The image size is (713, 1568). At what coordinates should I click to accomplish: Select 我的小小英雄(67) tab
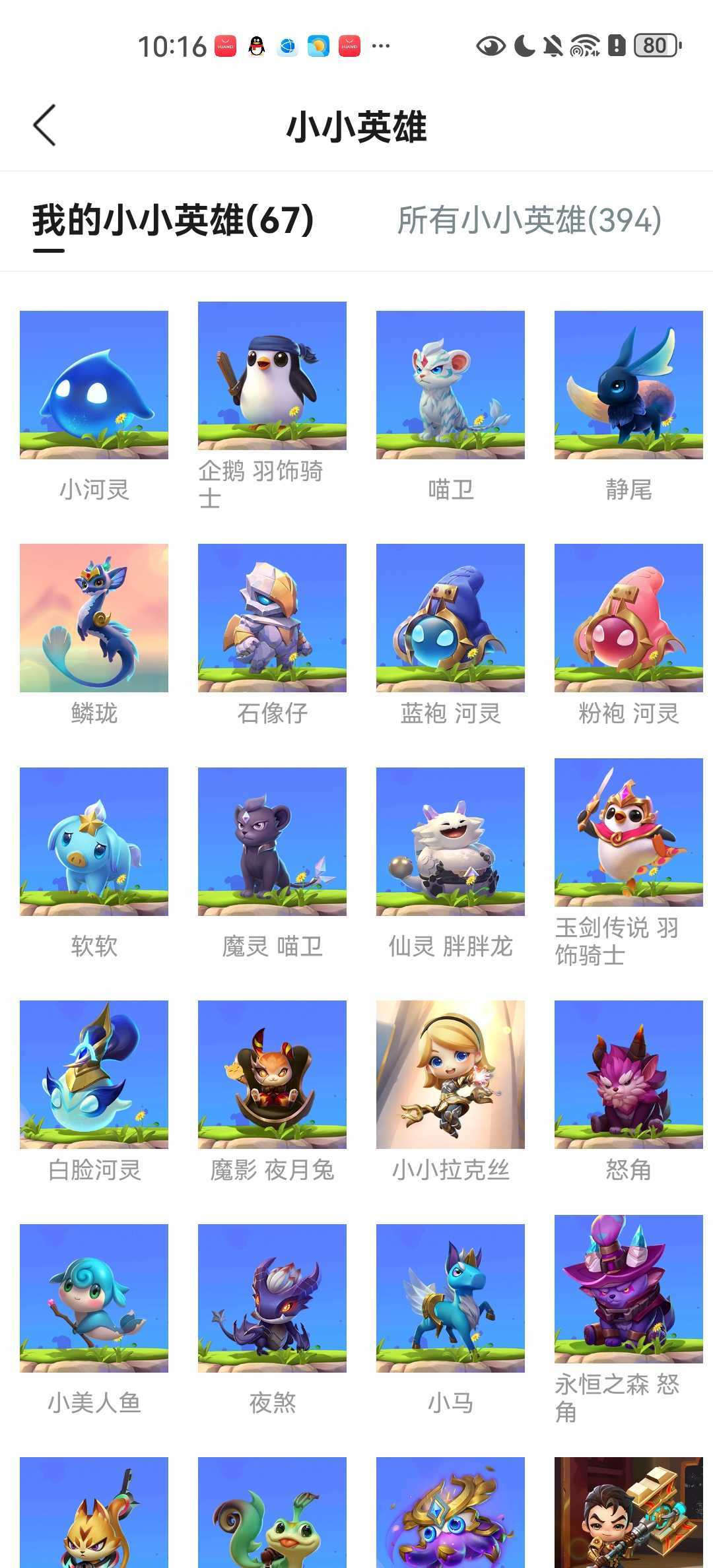click(x=173, y=220)
